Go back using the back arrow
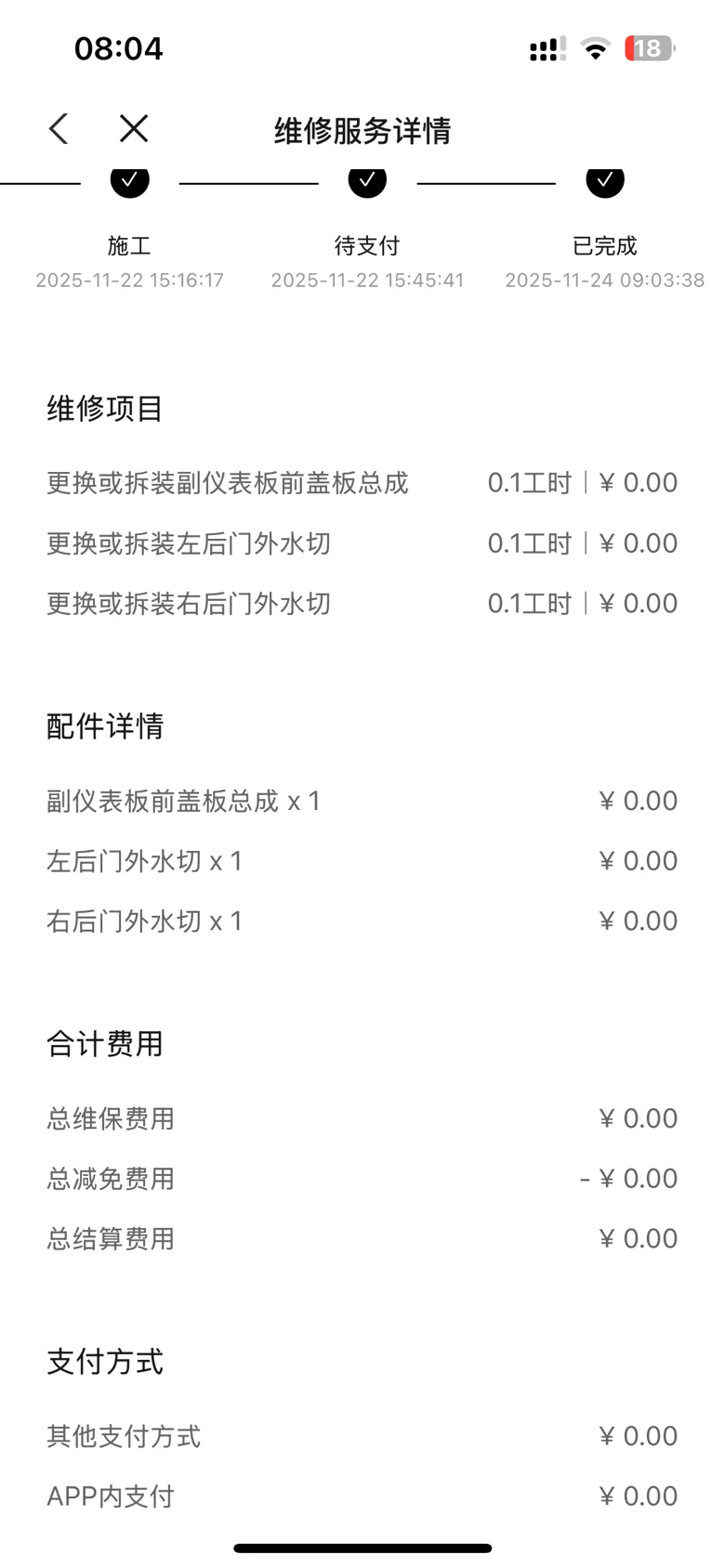The image size is (725, 1568). (59, 129)
